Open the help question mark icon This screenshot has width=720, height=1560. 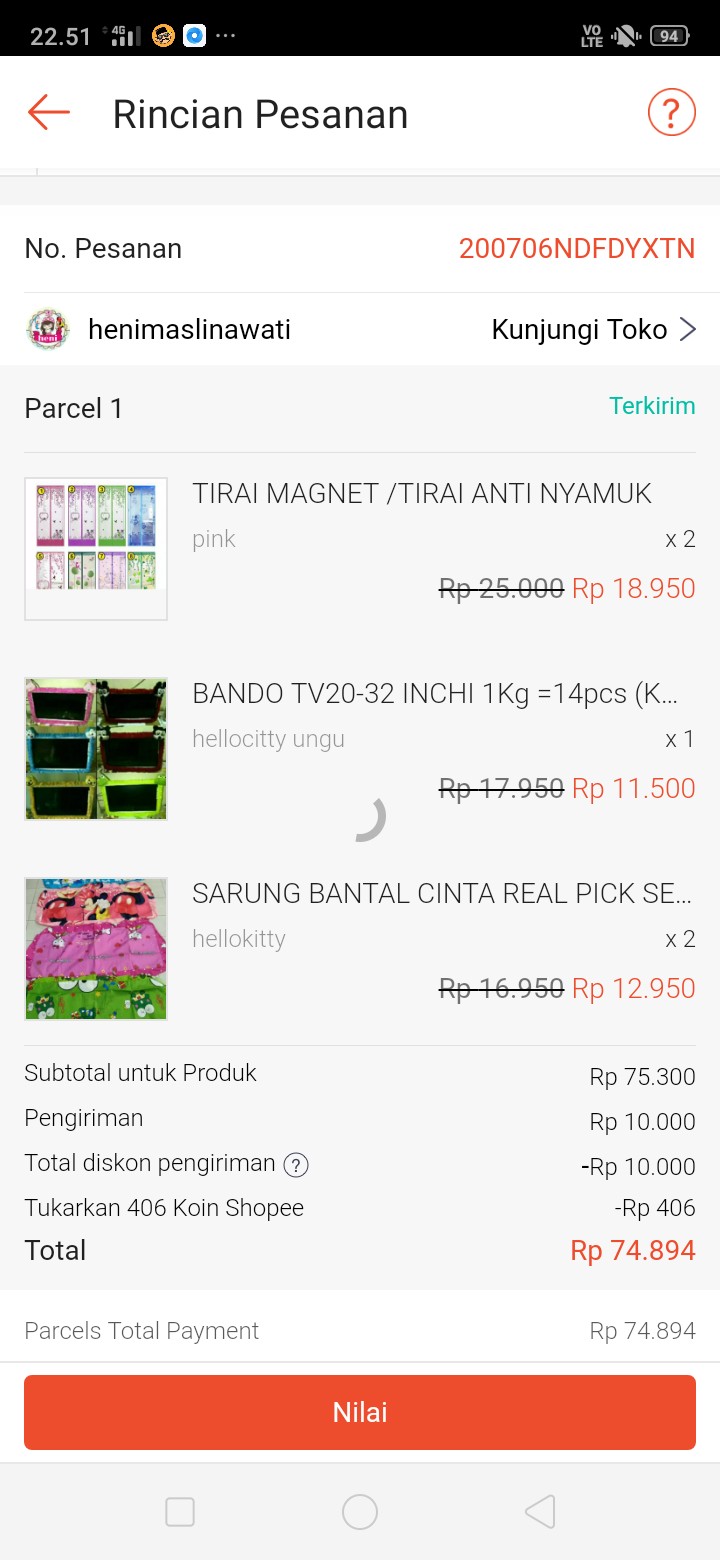click(671, 112)
